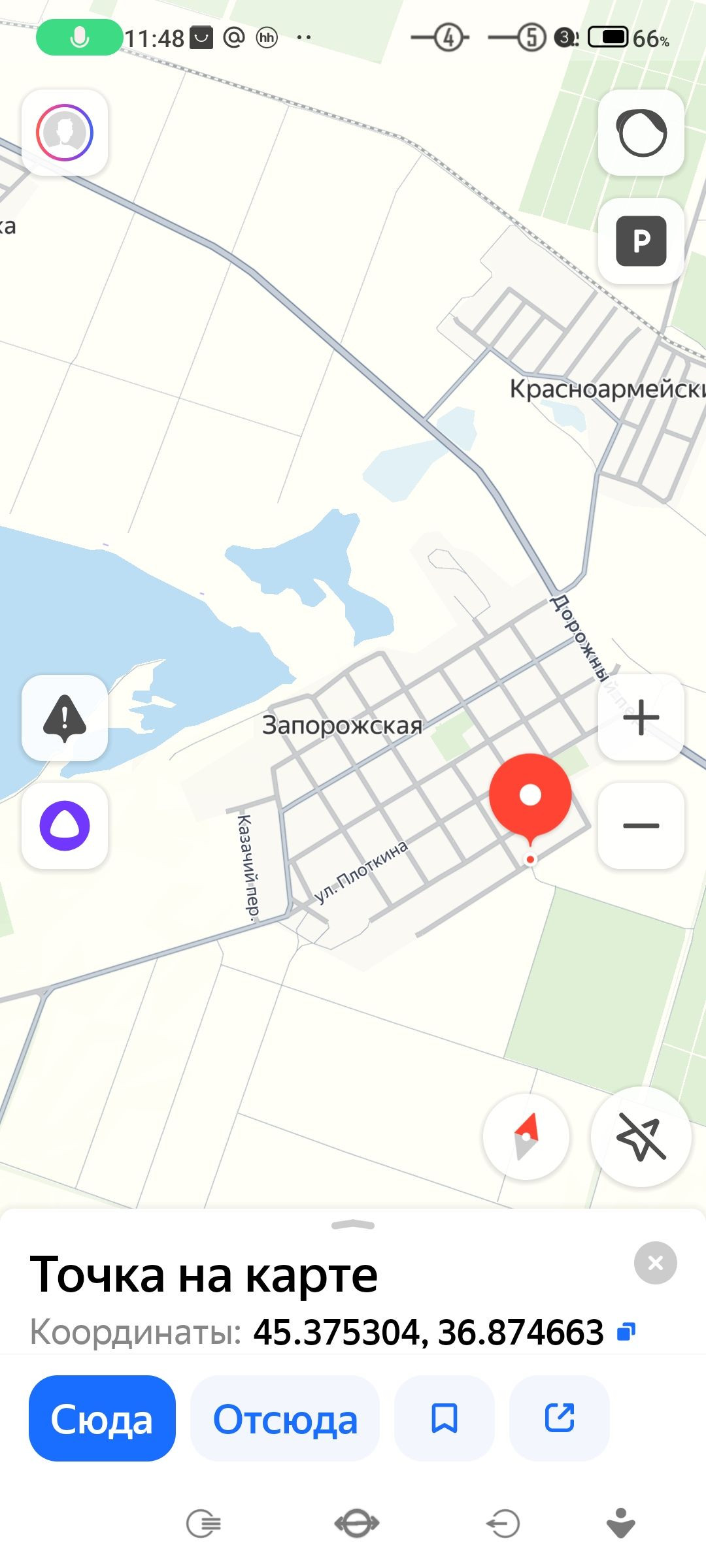Tap the crossed-out location arrow button
This screenshot has width=706, height=1568.
(x=641, y=1137)
